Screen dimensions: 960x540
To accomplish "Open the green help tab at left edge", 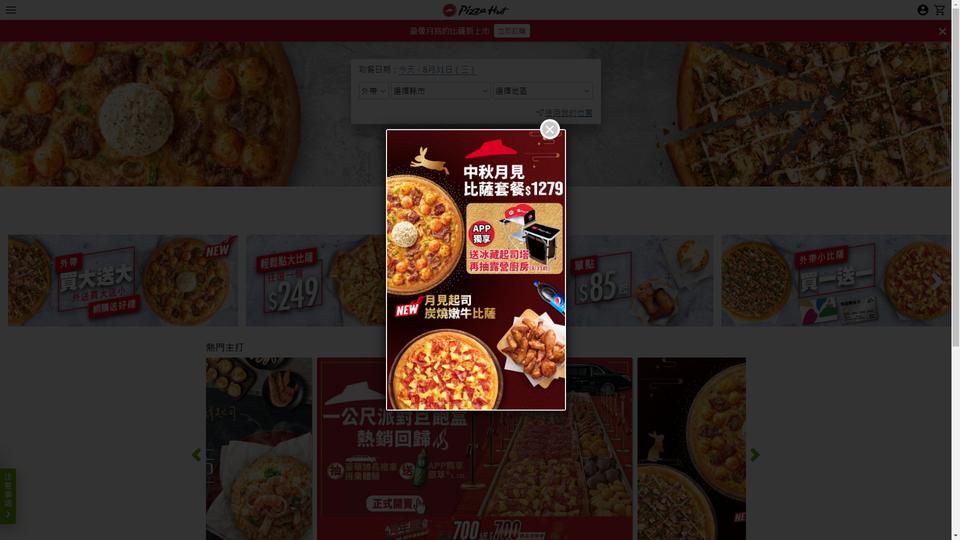I will pos(7,496).
